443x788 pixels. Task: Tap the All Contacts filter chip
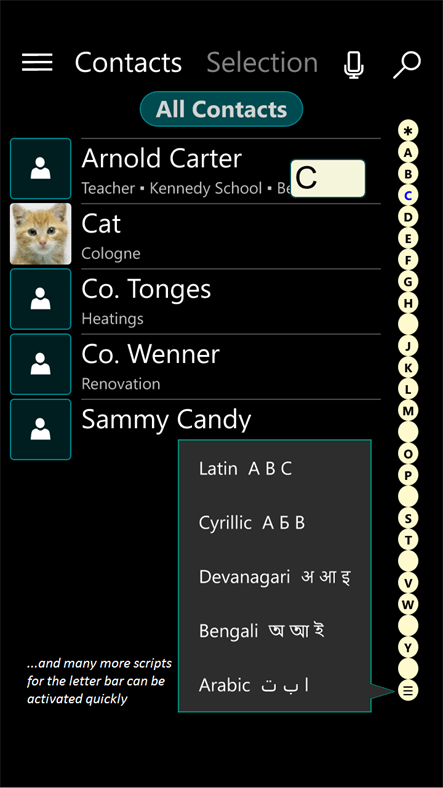222,109
